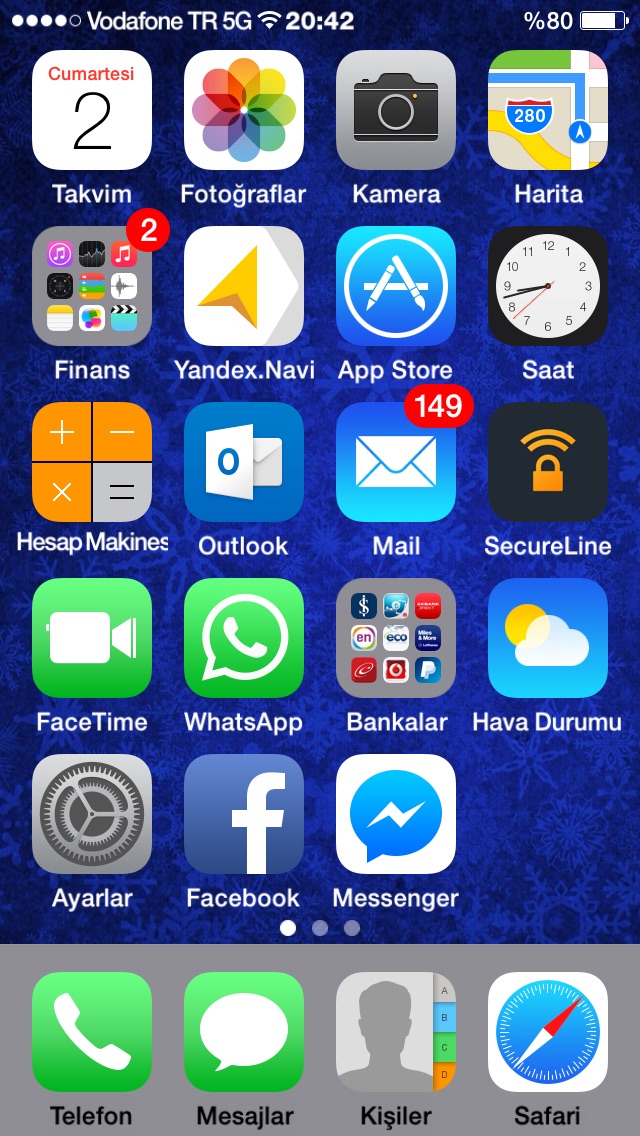Open the Harita maps app
This screenshot has height=1136, width=640.
point(548,110)
